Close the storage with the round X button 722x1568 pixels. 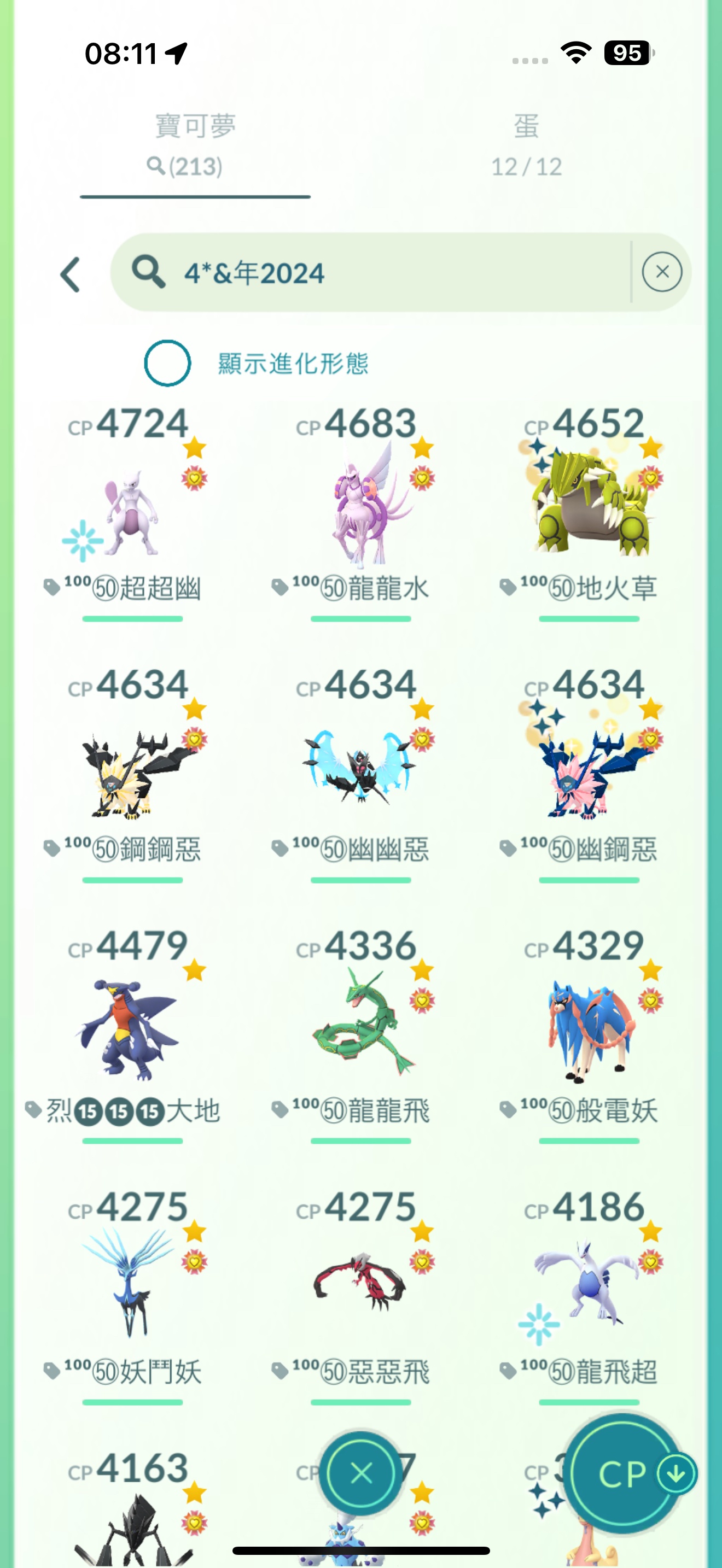pos(361,1473)
